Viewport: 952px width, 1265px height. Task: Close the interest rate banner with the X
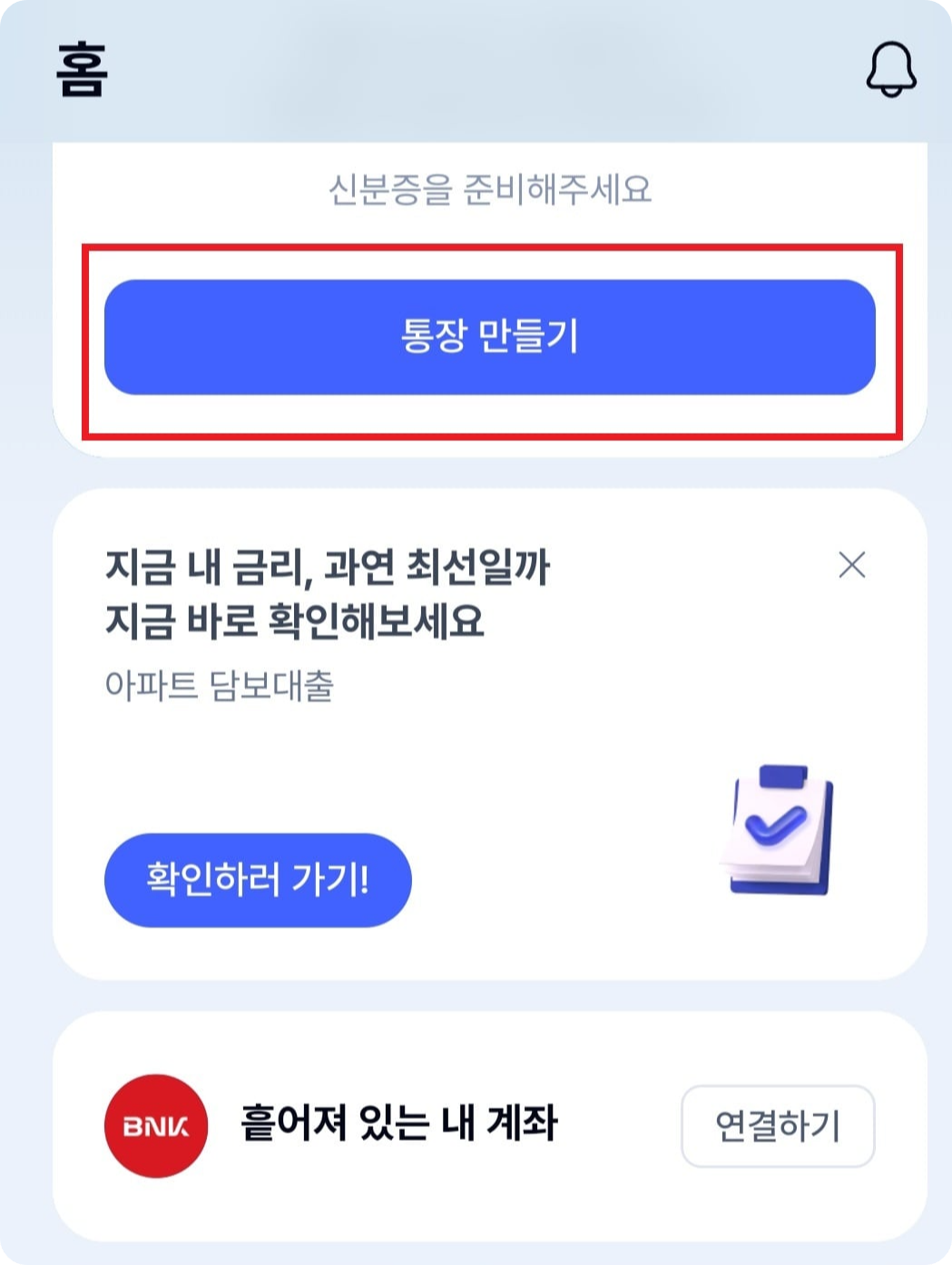coord(851,566)
